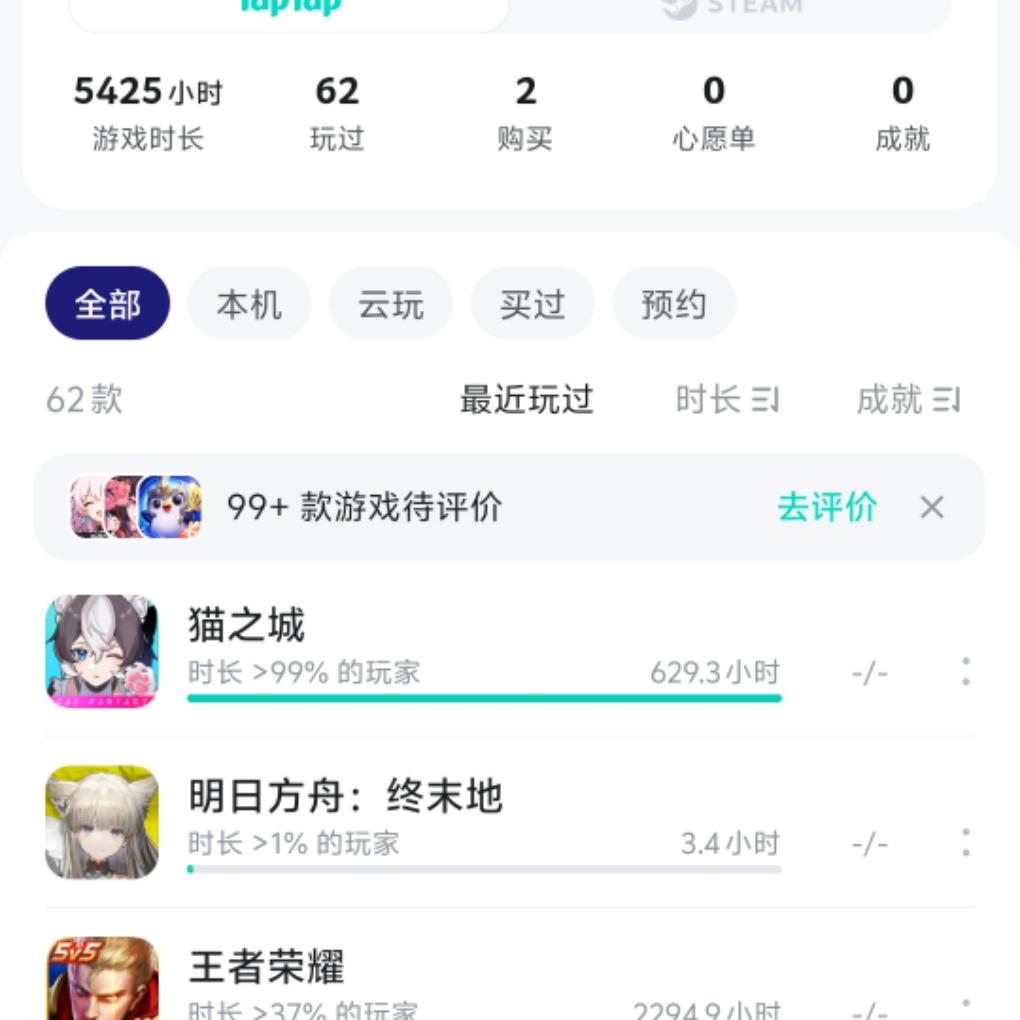This screenshot has width=1020, height=1020.
Task: Open 明日方舟：终末地 game entry
Action: point(345,797)
